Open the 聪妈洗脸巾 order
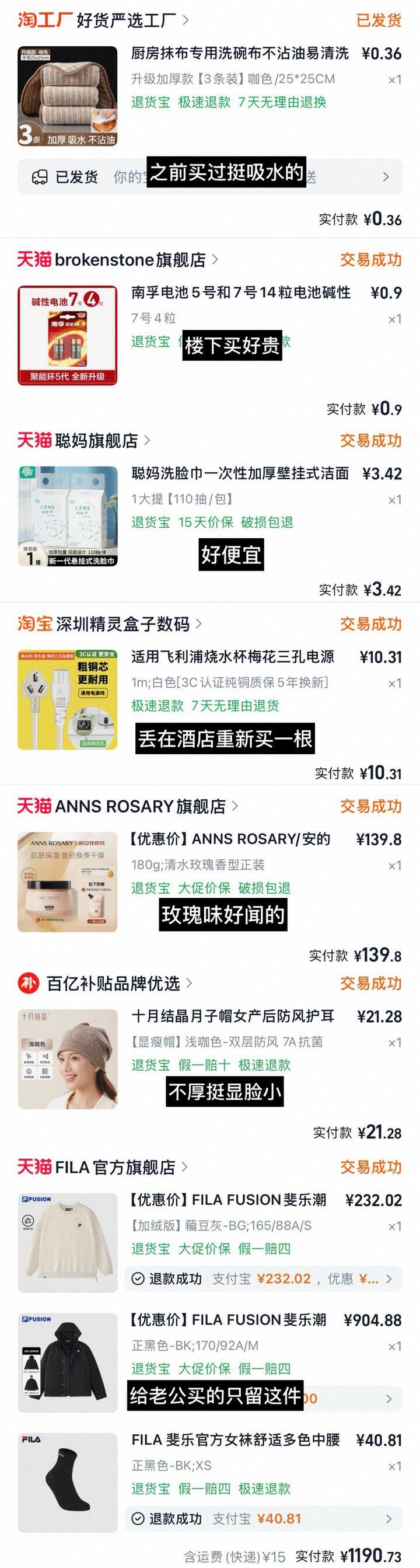420x1568 pixels. coord(240,473)
